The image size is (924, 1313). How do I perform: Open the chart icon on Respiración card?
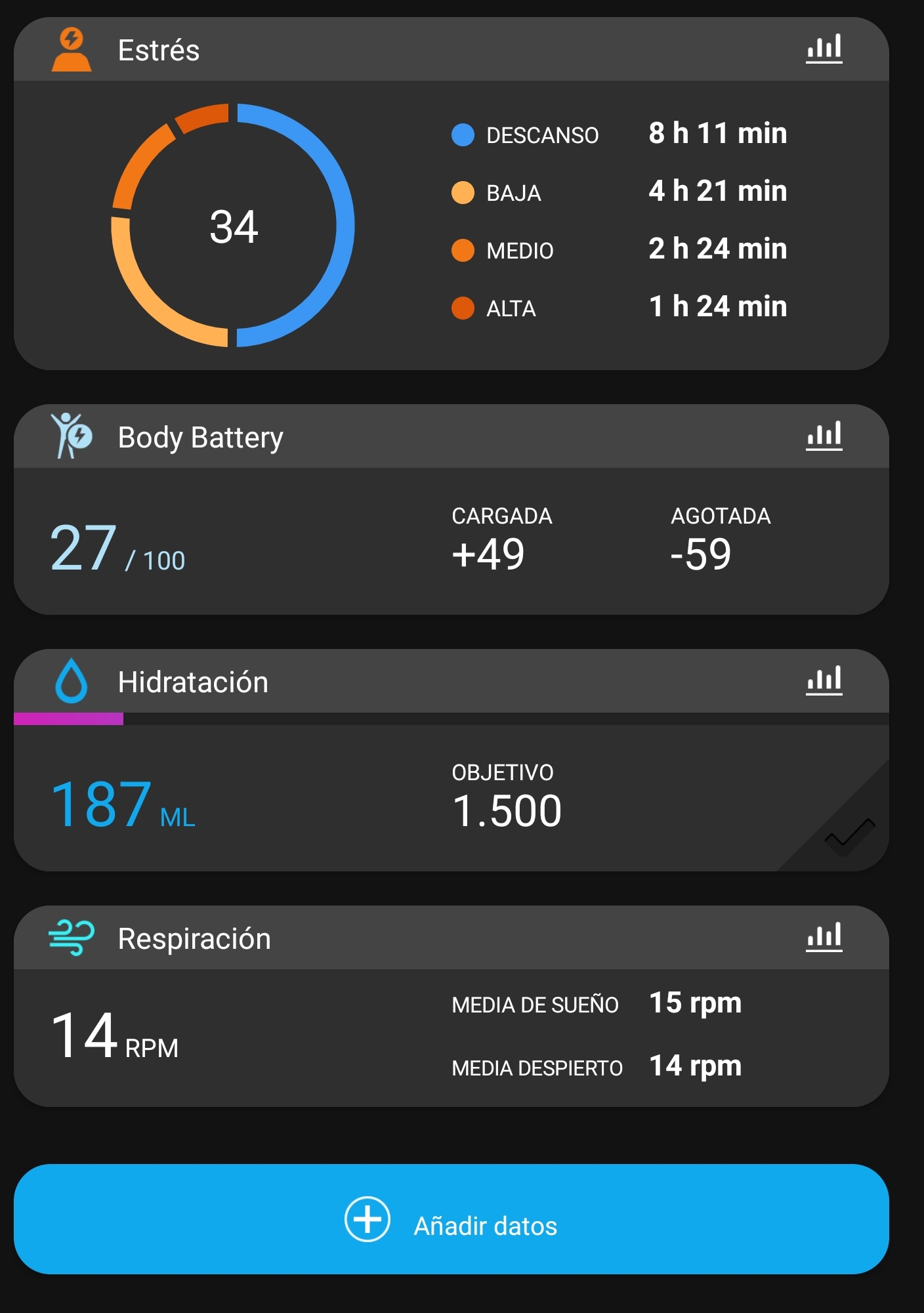[x=824, y=938]
